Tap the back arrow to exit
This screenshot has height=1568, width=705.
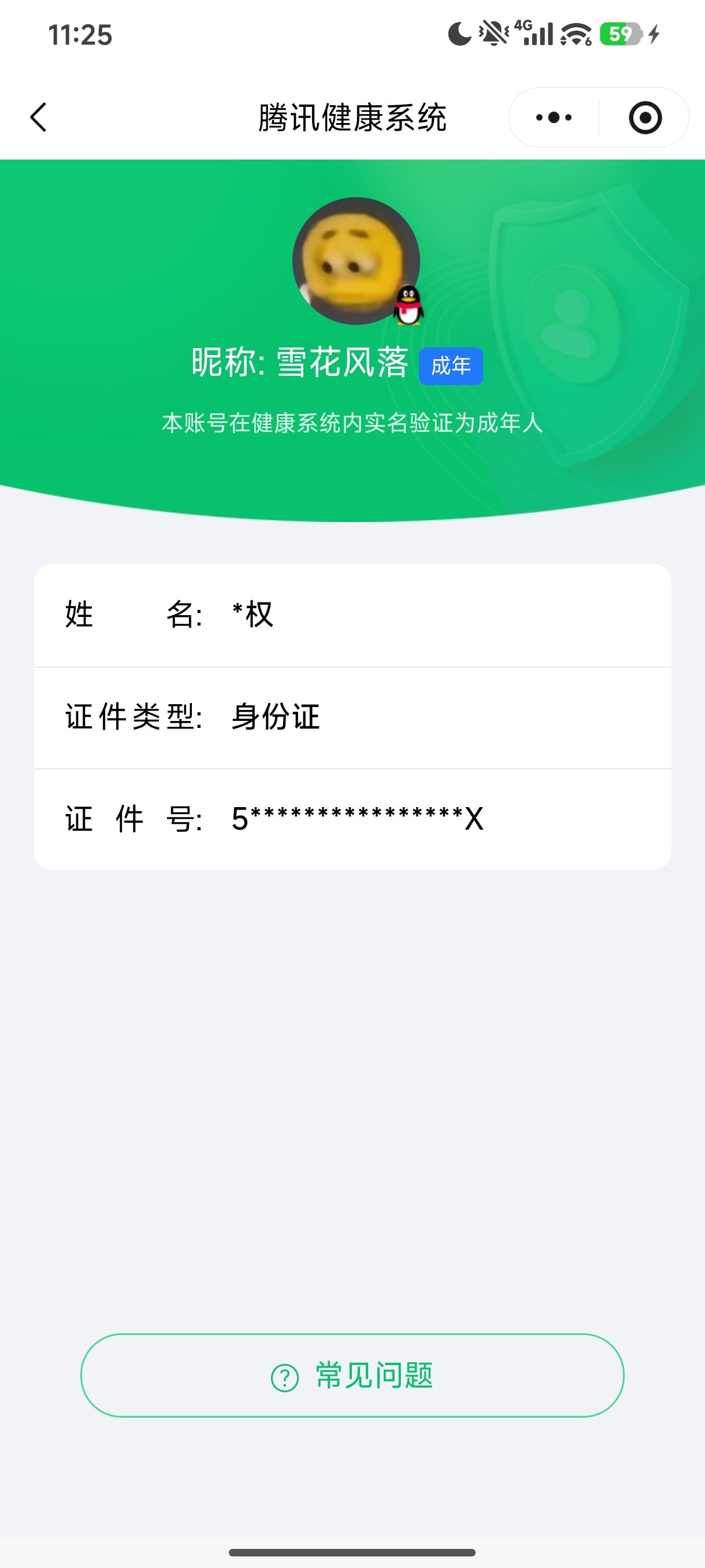pyautogui.click(x=39, y=117)
